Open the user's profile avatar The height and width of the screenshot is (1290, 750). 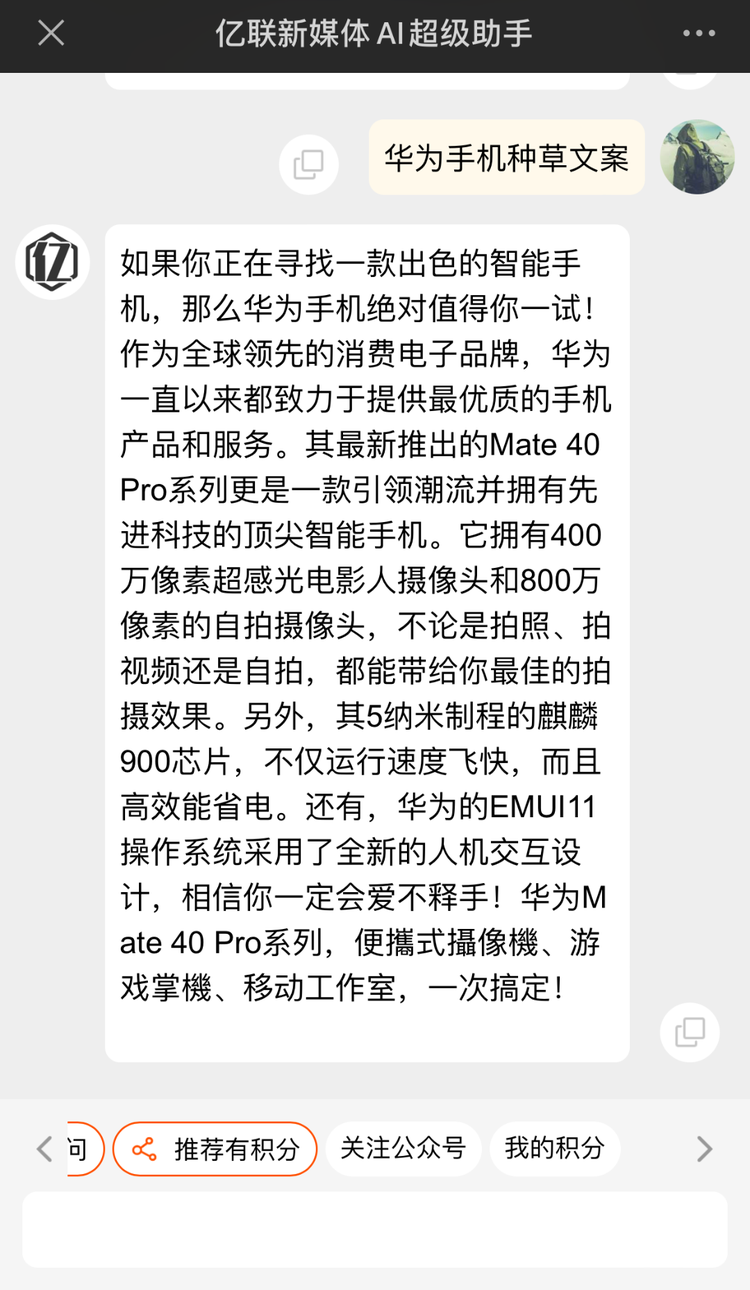click(697, 157)
